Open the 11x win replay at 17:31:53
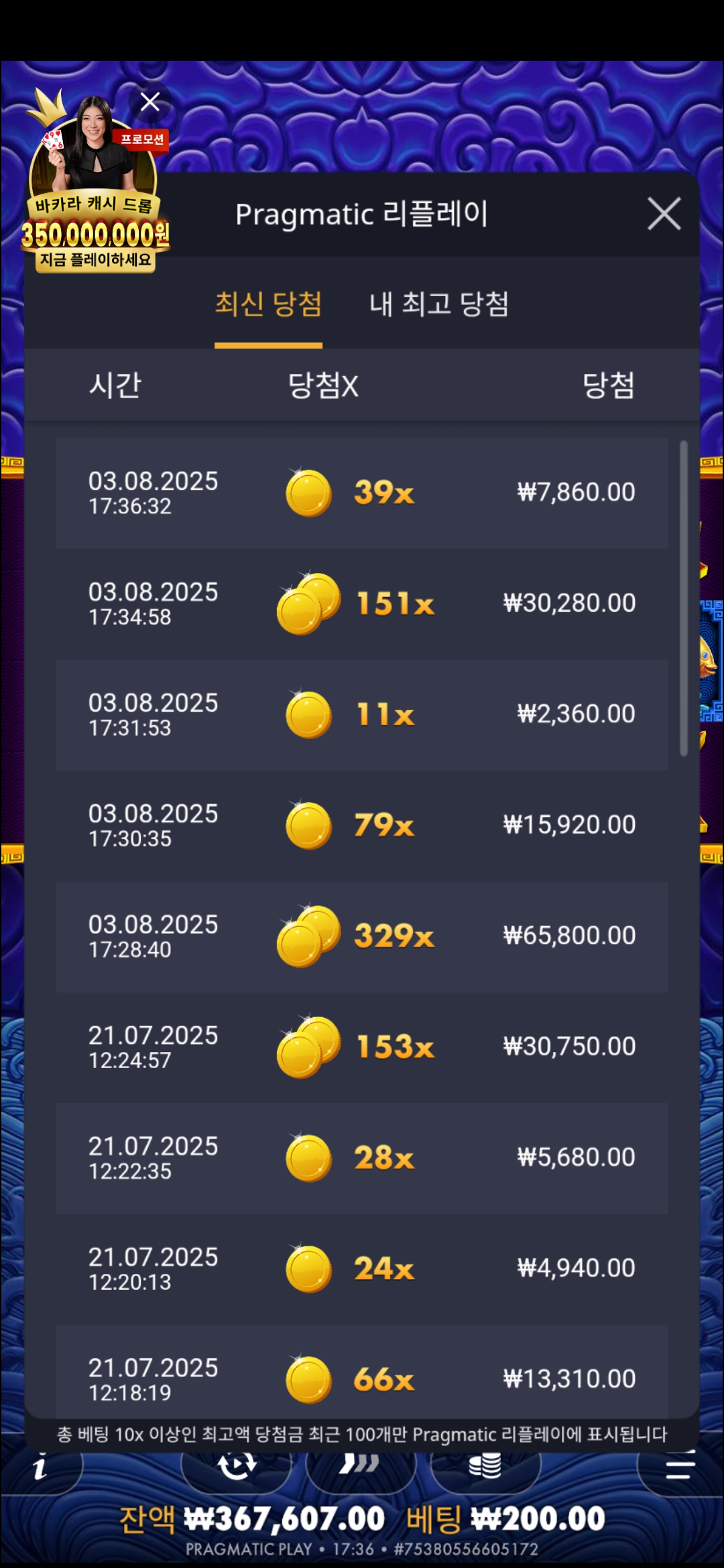This screenshot has height=1568, width=724. [361, 715]
